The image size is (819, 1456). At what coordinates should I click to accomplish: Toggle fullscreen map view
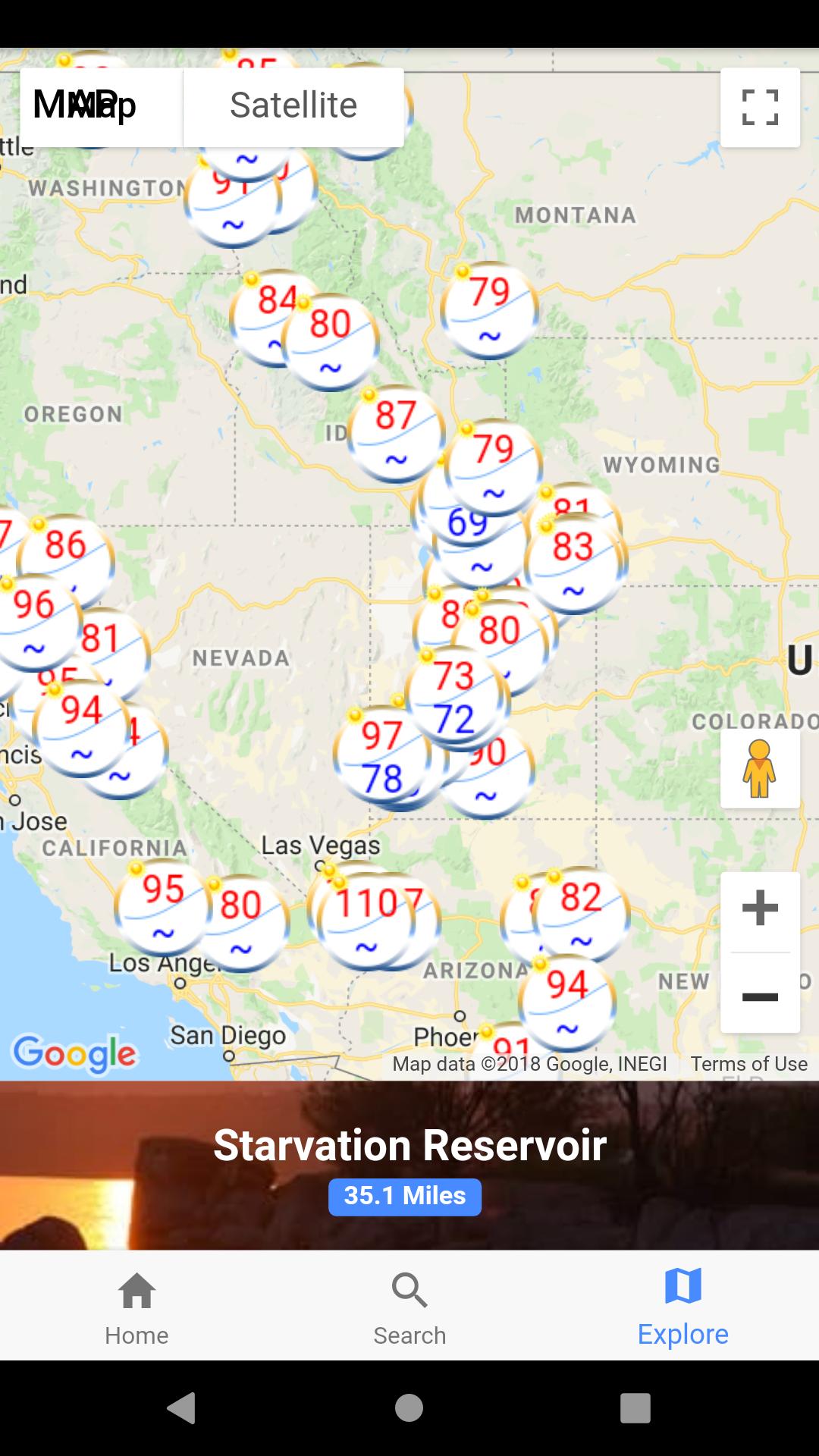click(x=760, y=107)
